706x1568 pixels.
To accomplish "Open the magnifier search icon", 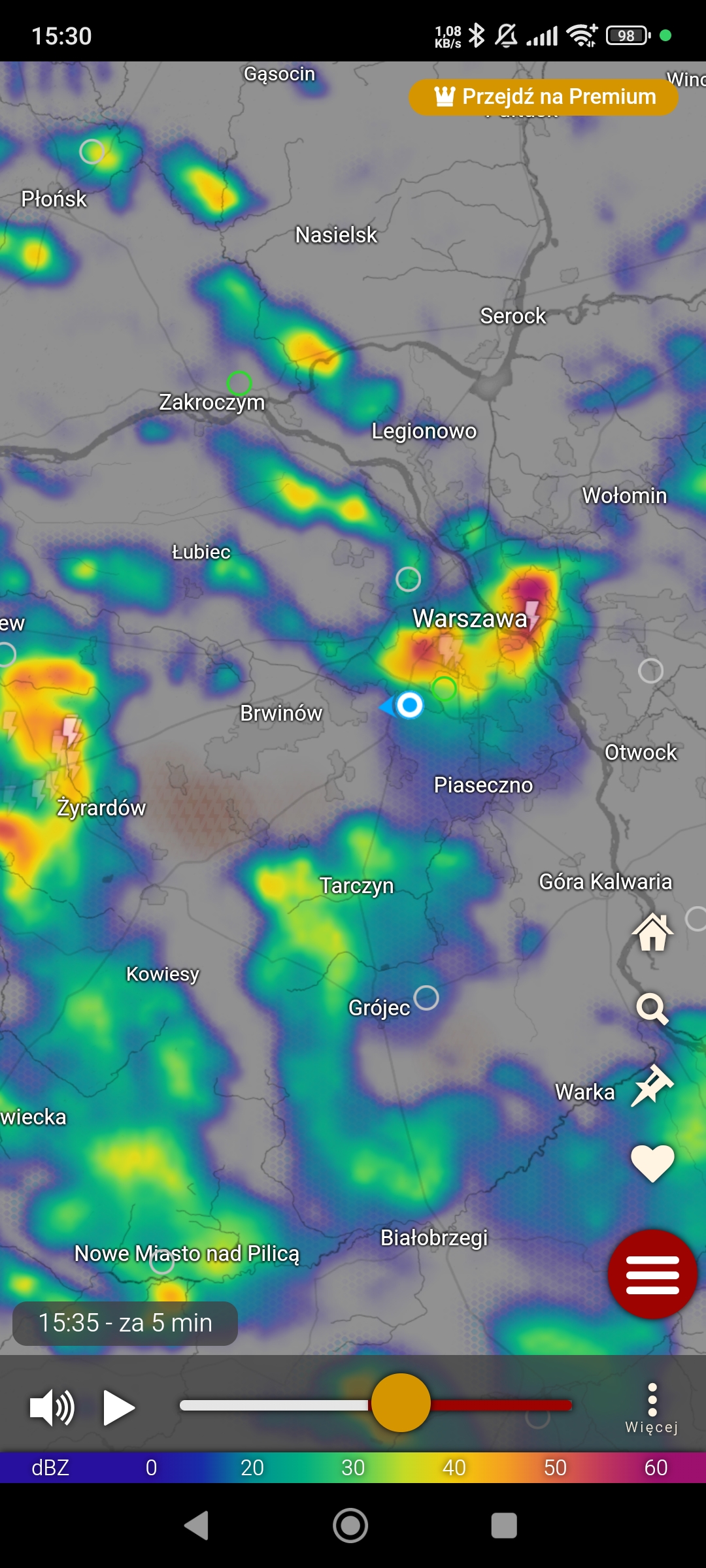I will (x=652, y=1009).
